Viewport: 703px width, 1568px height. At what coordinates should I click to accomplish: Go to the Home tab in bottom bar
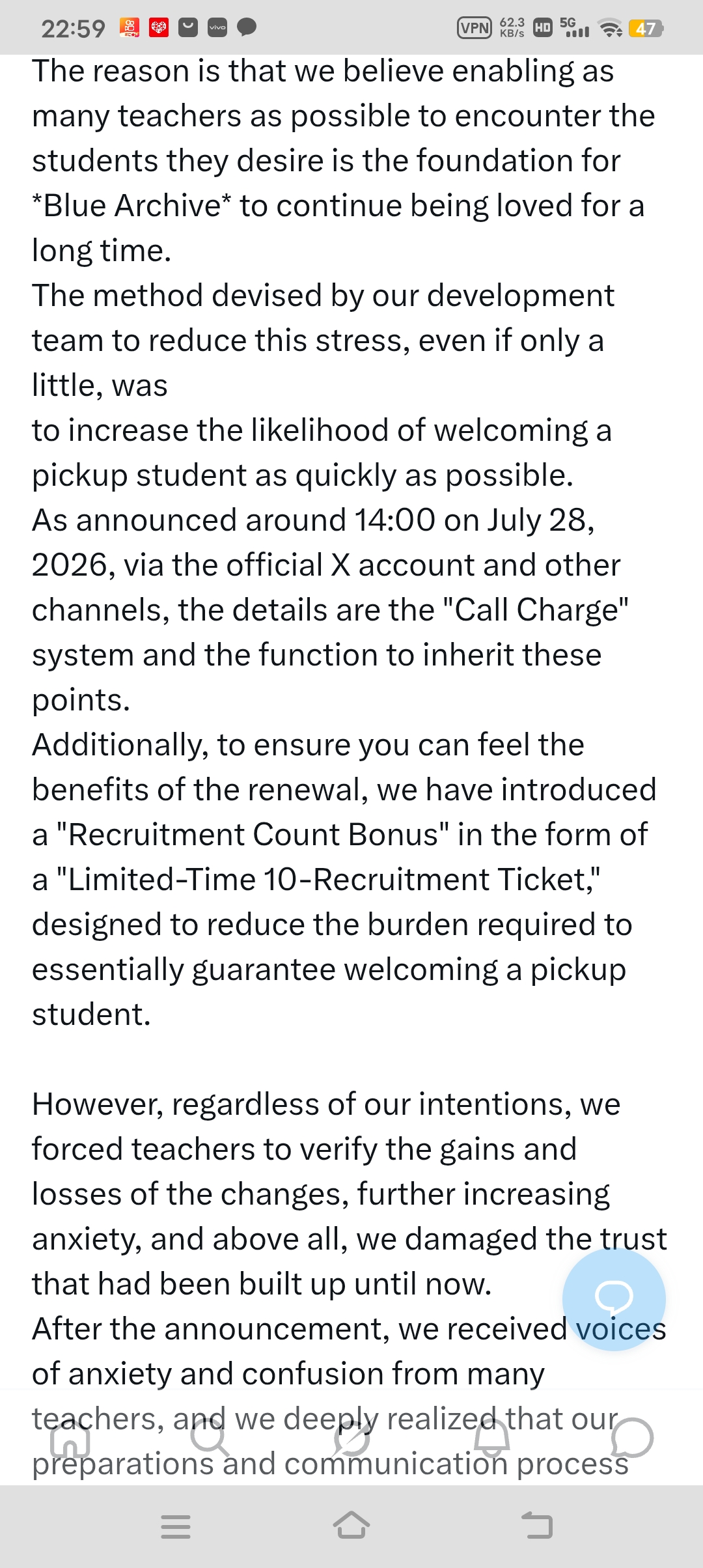(x=70, y=1438)
